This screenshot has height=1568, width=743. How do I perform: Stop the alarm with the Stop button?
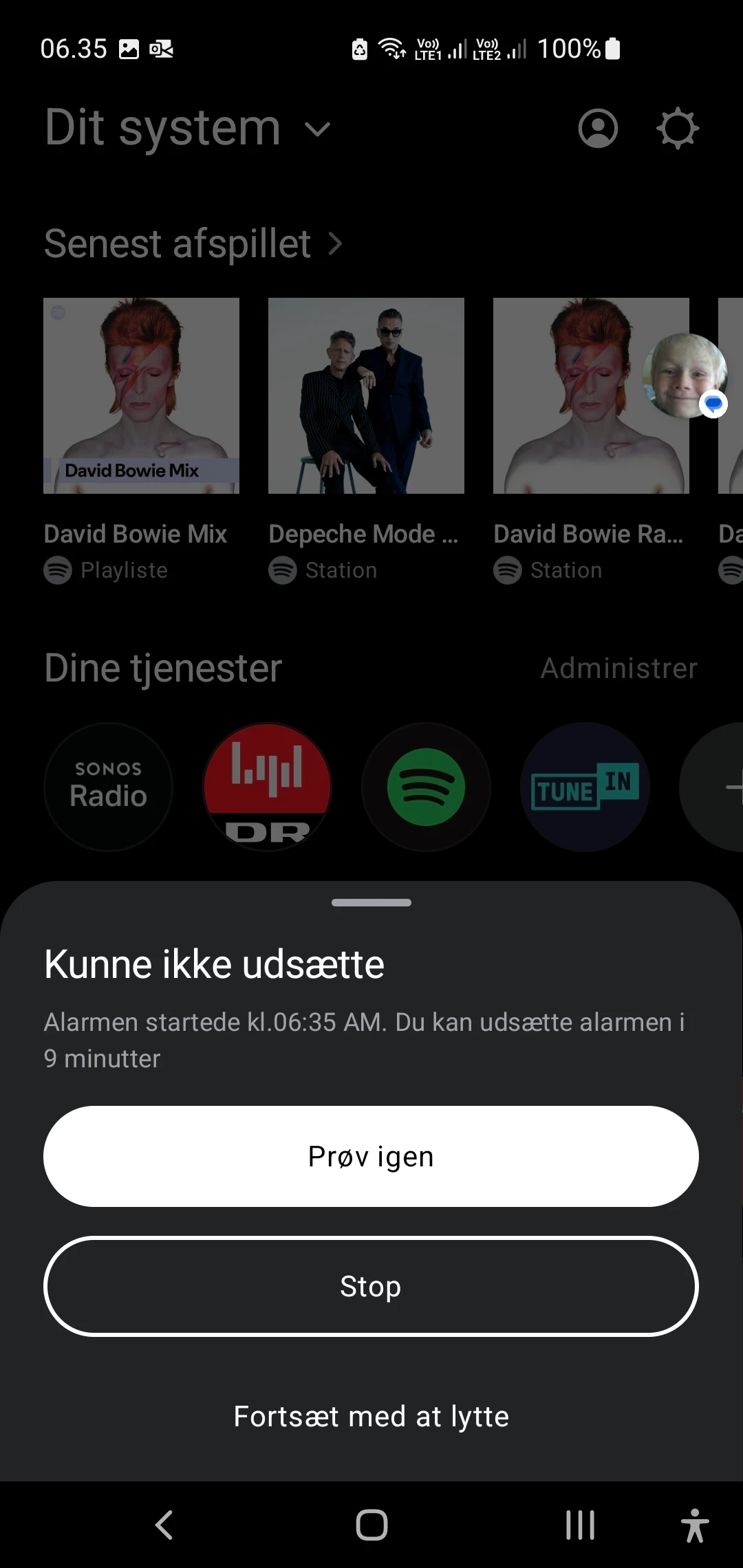371,1286
